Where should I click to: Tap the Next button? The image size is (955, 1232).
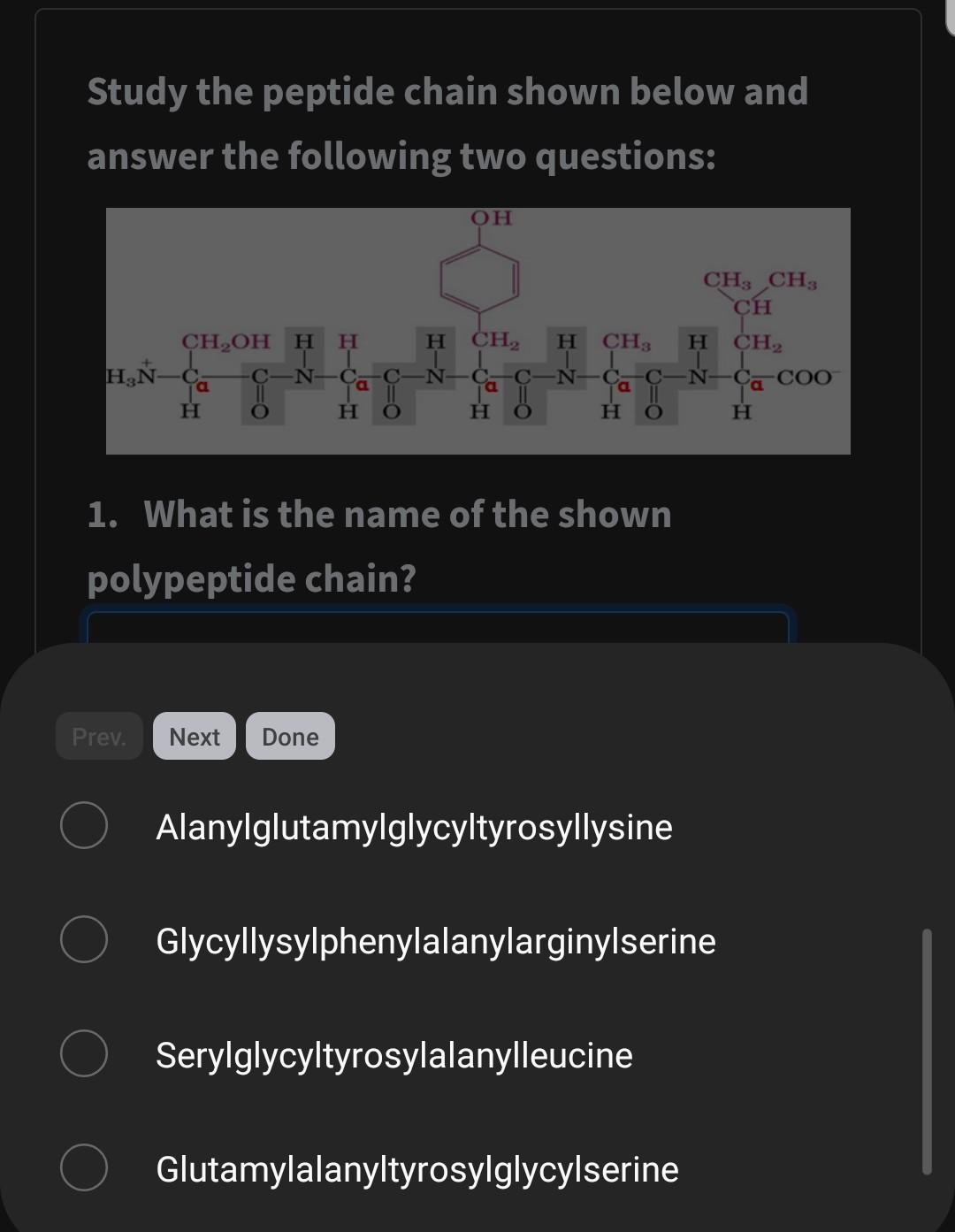pos(195,736)
